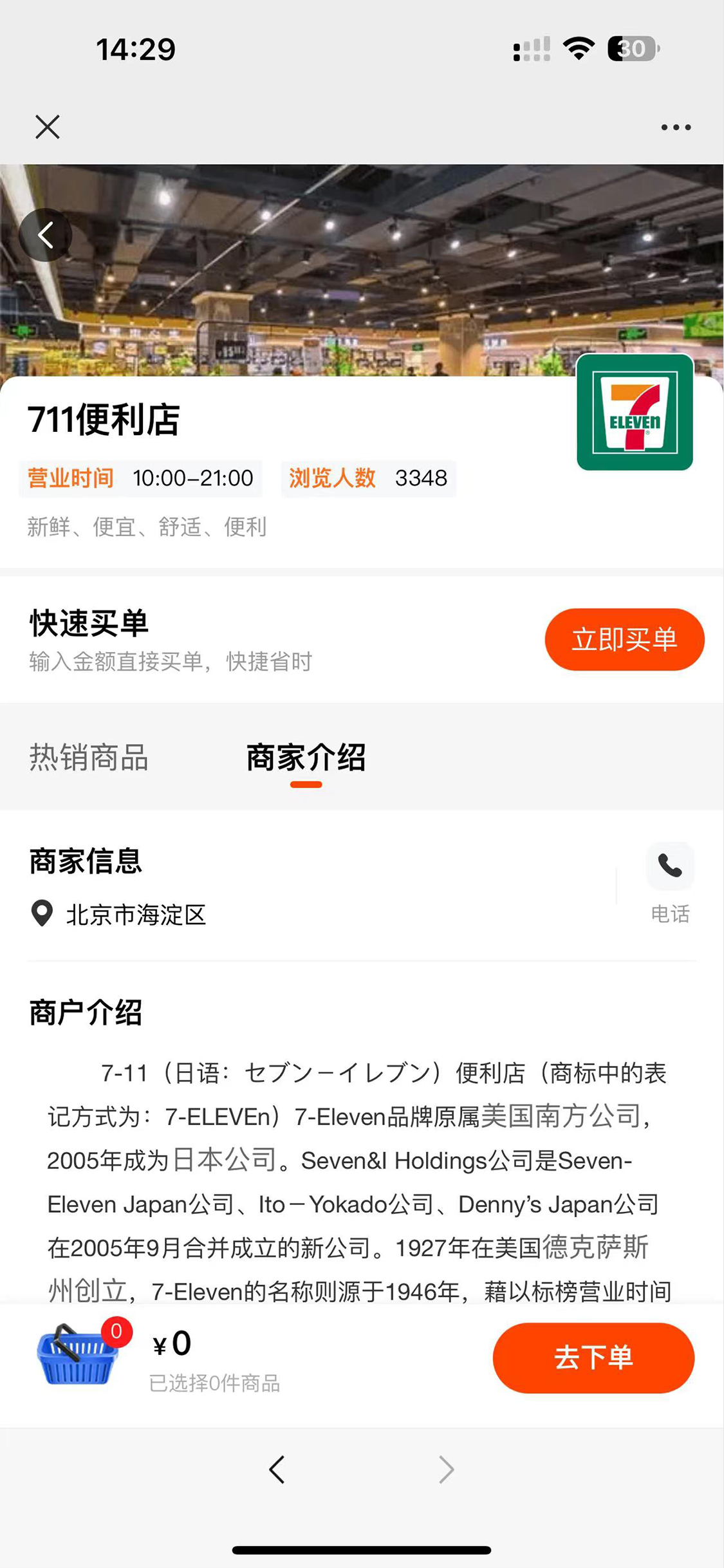Image resolution: width=724 pixels, height=1568 pixels.
Task: Open the shopping basket
Action: (x=77, y=1356)
